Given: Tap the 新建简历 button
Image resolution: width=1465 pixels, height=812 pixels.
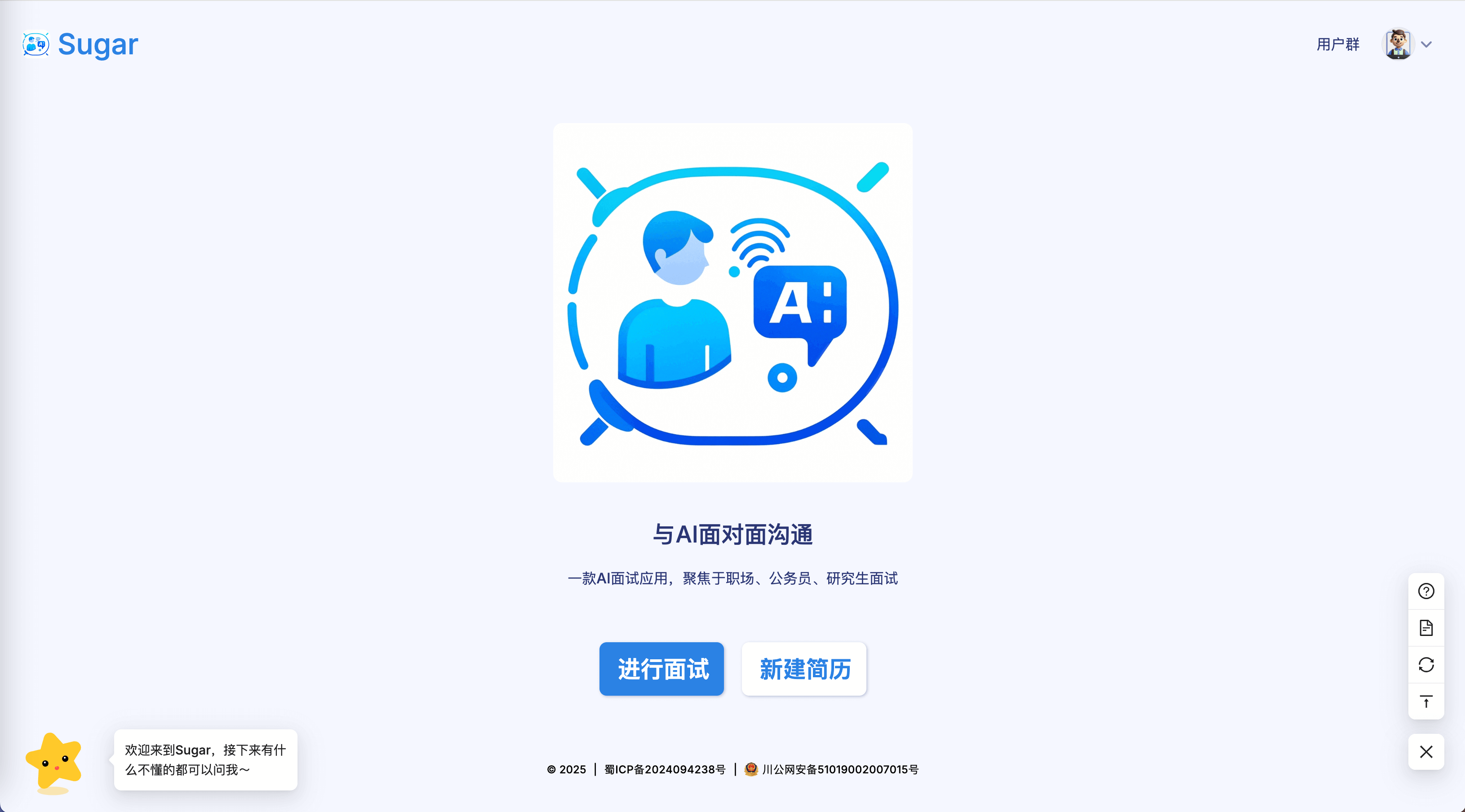Looking at the screenshot, I should 804,669.
